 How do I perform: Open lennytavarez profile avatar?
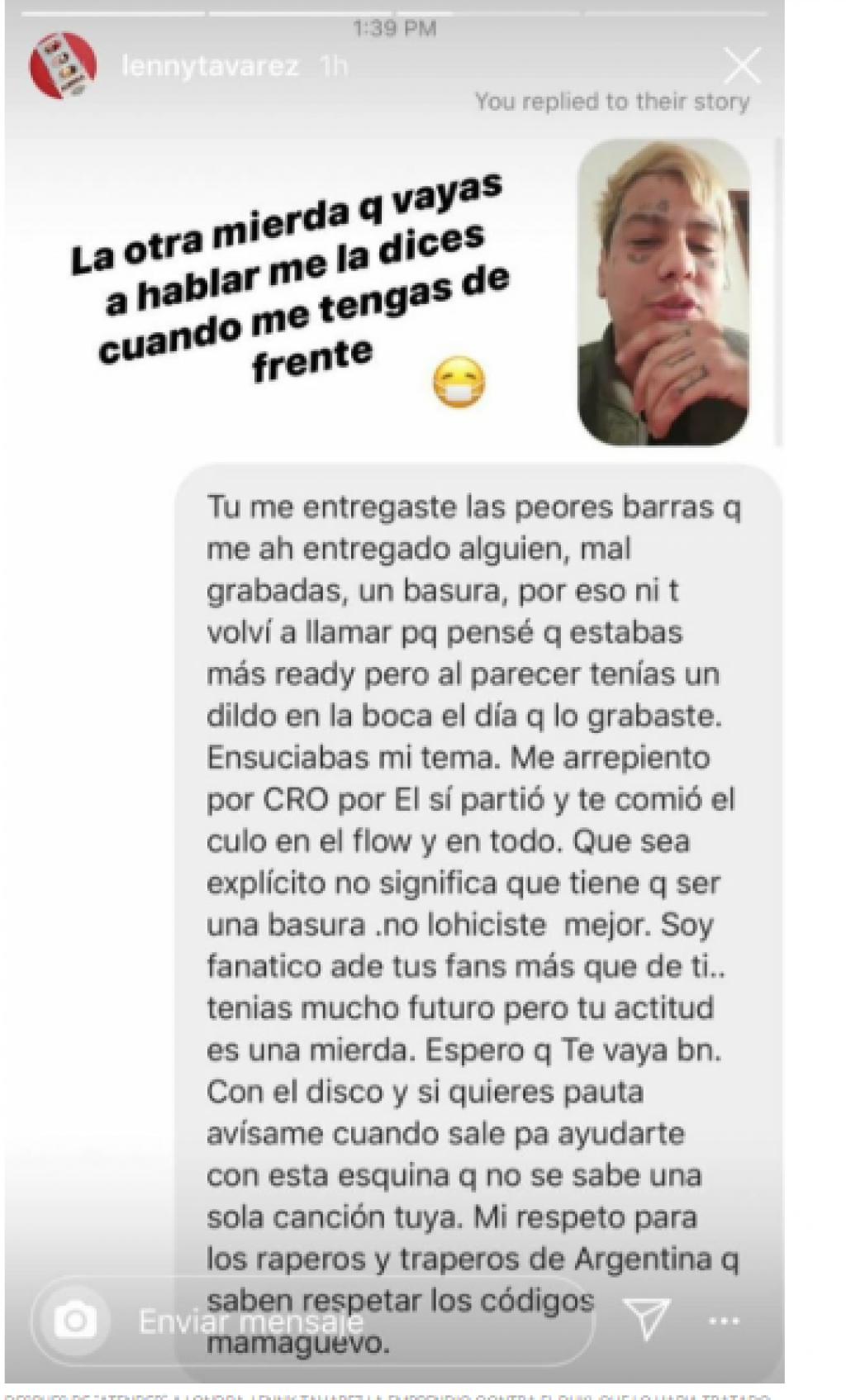pyautogui.click(x=63, y=67)
